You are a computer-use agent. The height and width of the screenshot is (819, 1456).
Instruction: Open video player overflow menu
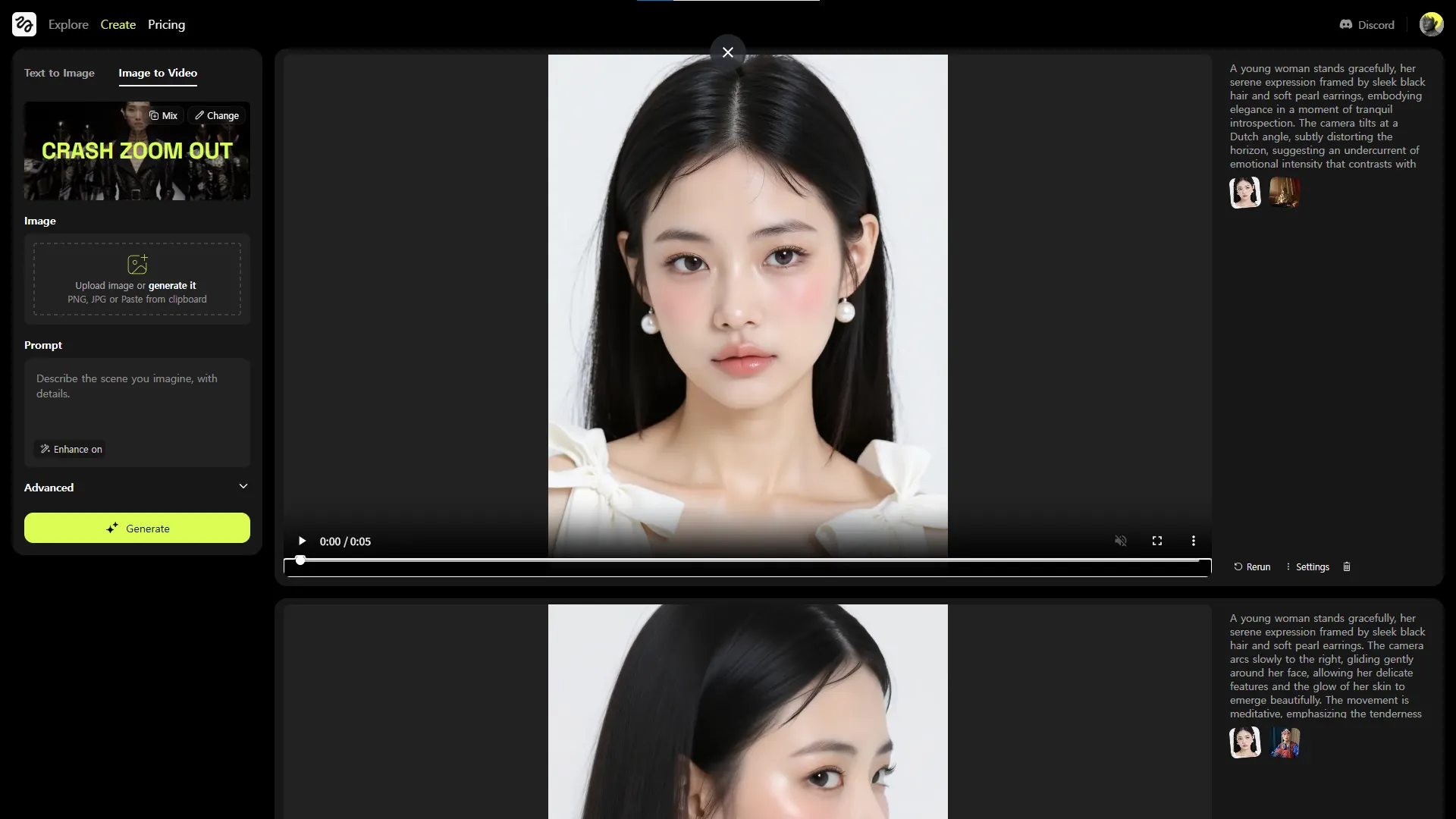click(1193, 541)
